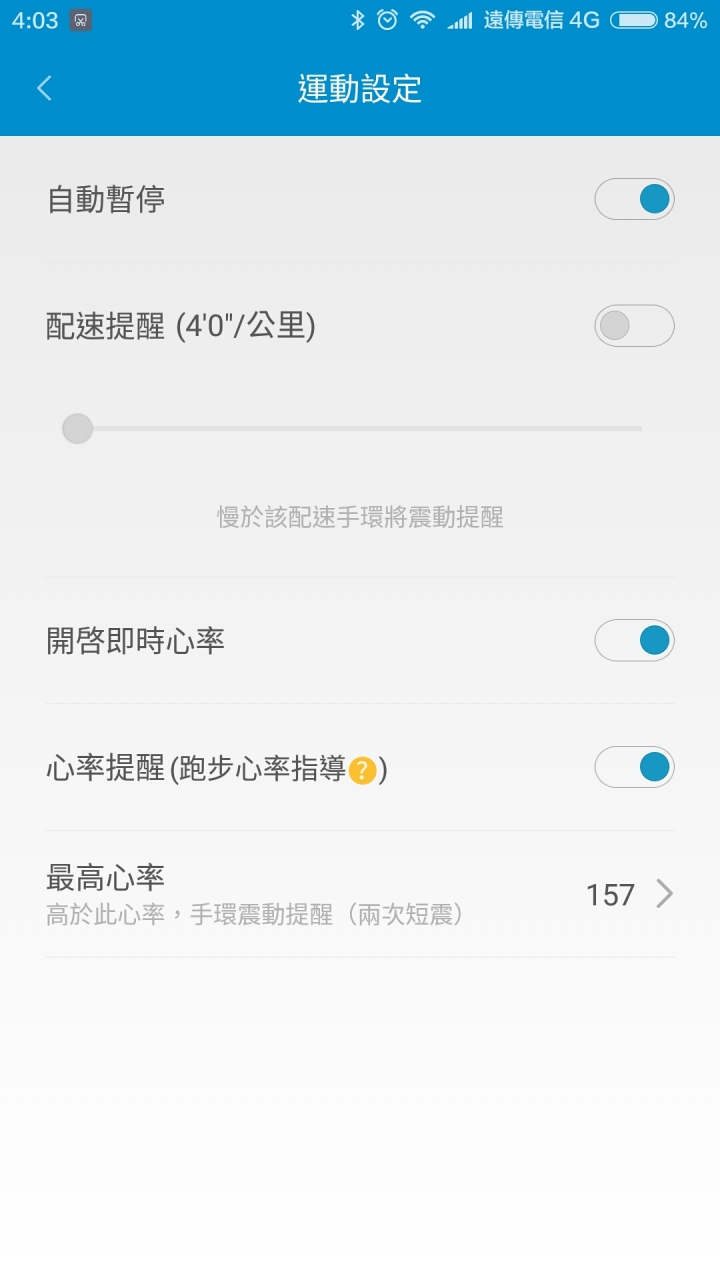
Task: Disable the 開啓即時心率 switch
Action: 634,640
